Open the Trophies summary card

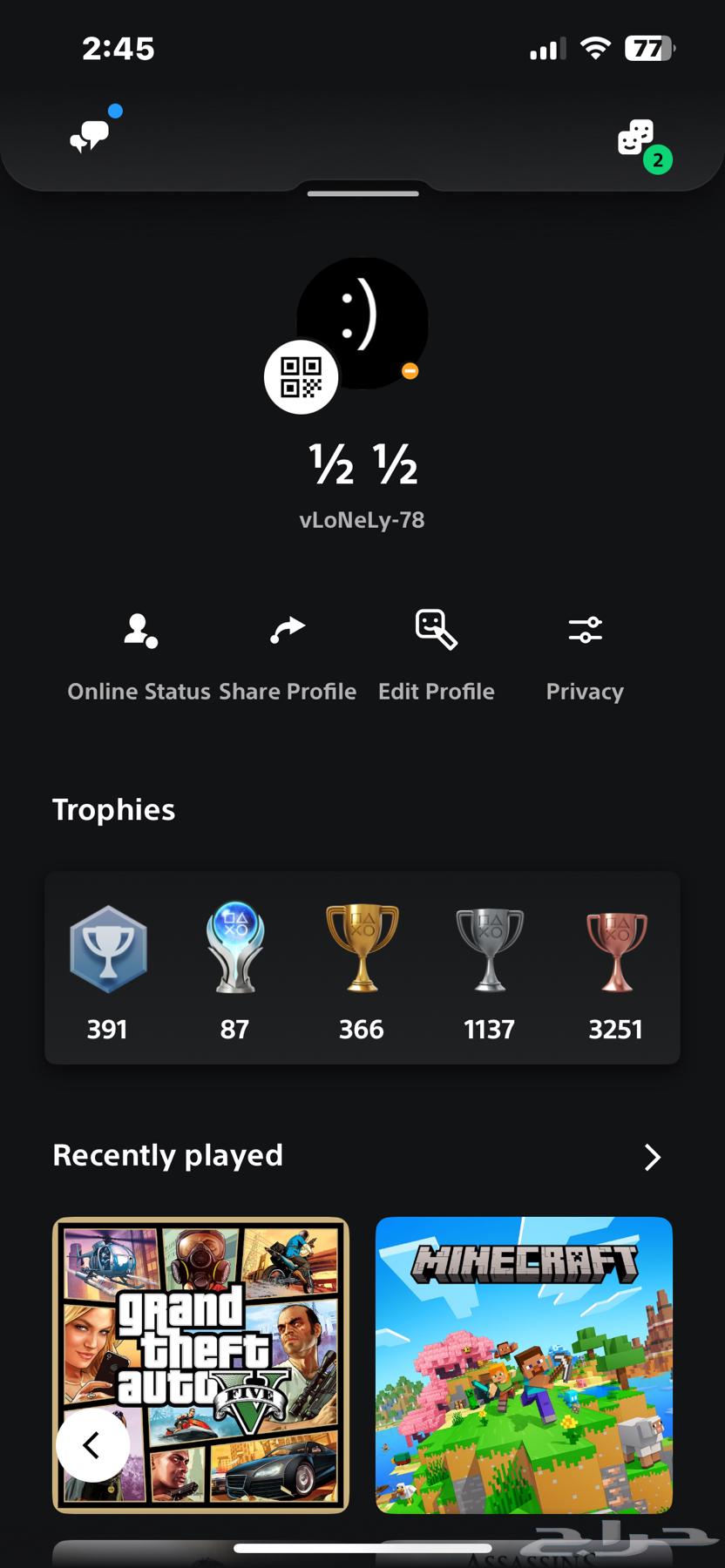[x=362, y=967]
